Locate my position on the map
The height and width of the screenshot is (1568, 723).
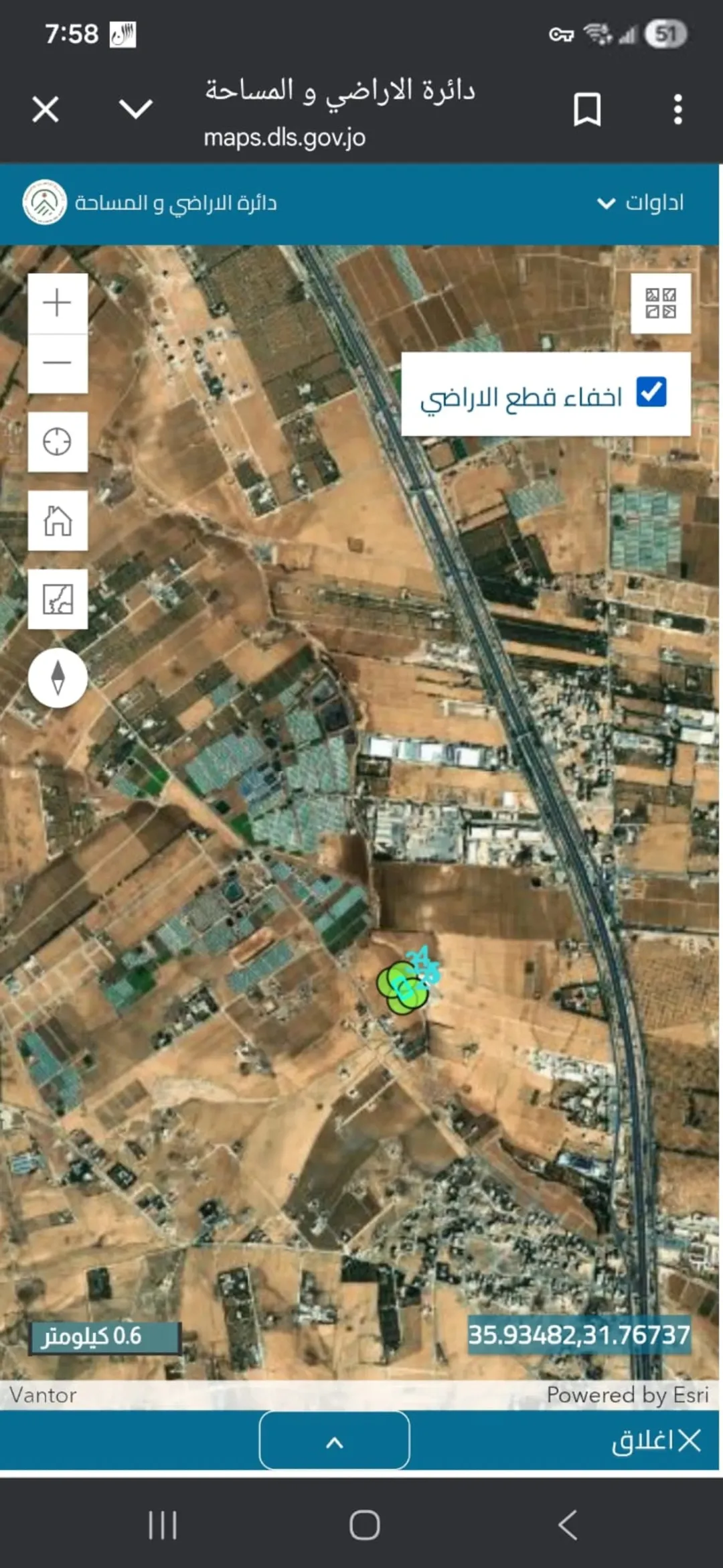(x=58, y=442)
